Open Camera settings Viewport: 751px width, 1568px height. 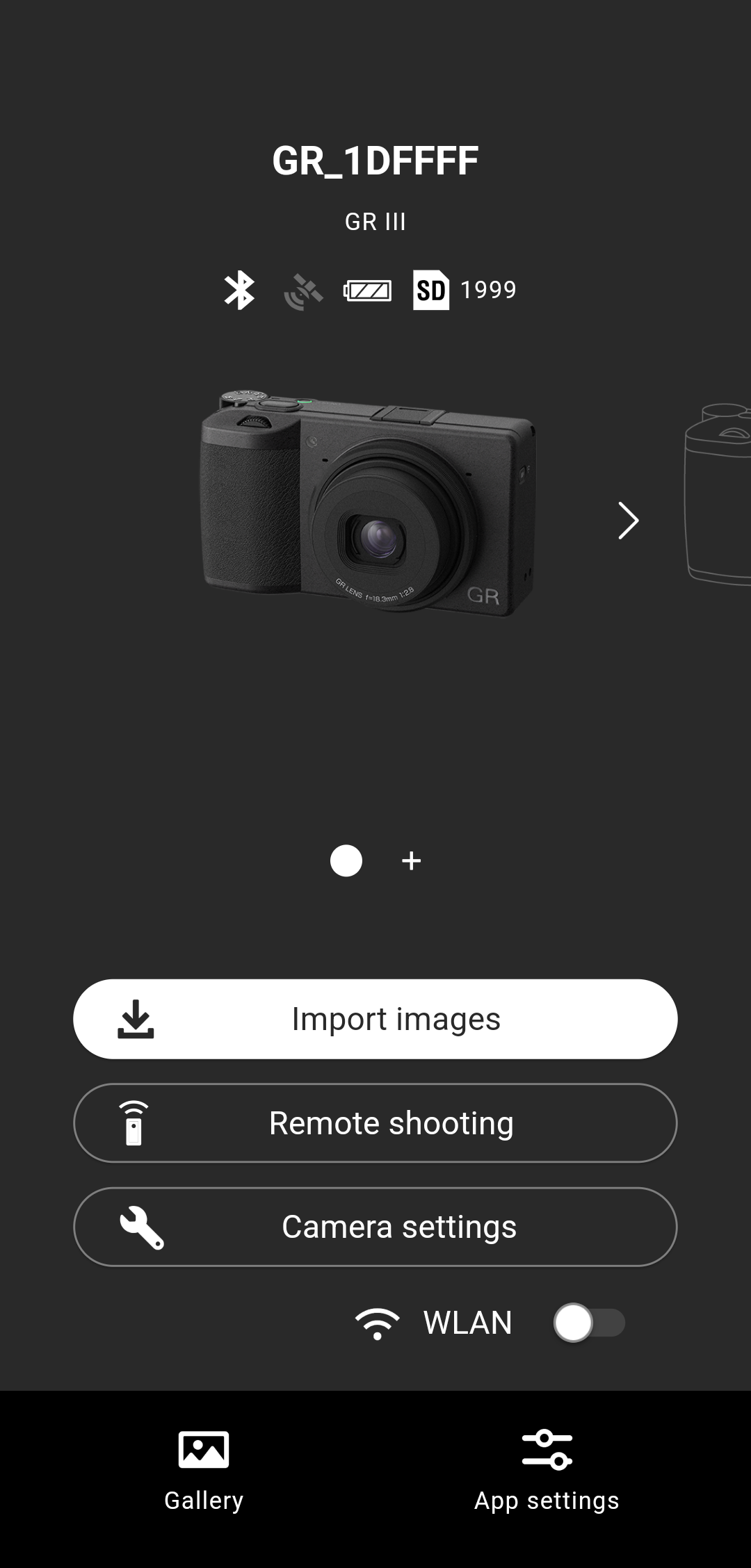(375, 1227)
